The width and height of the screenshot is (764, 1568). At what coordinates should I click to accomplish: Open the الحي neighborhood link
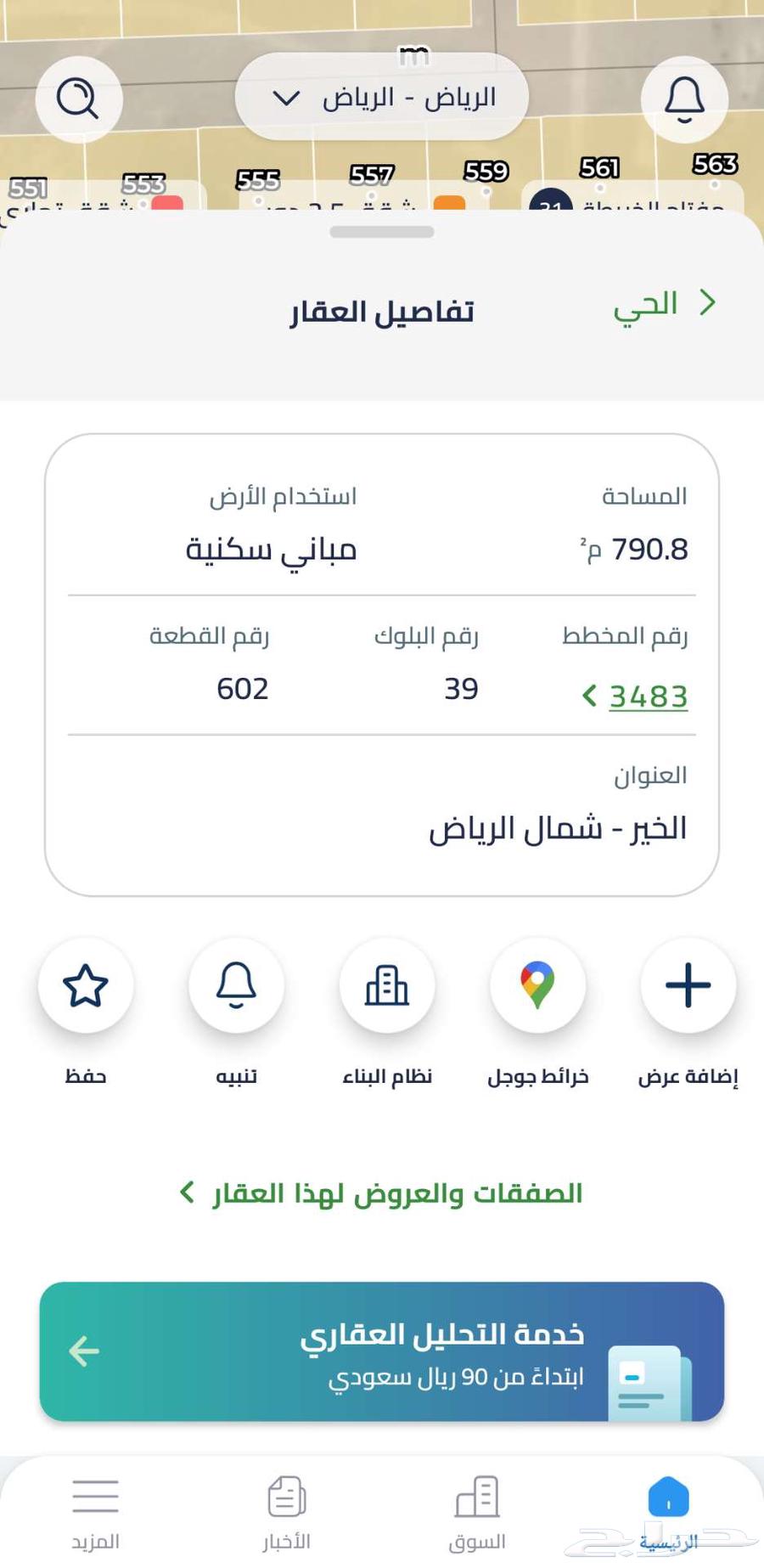[663, 304]
